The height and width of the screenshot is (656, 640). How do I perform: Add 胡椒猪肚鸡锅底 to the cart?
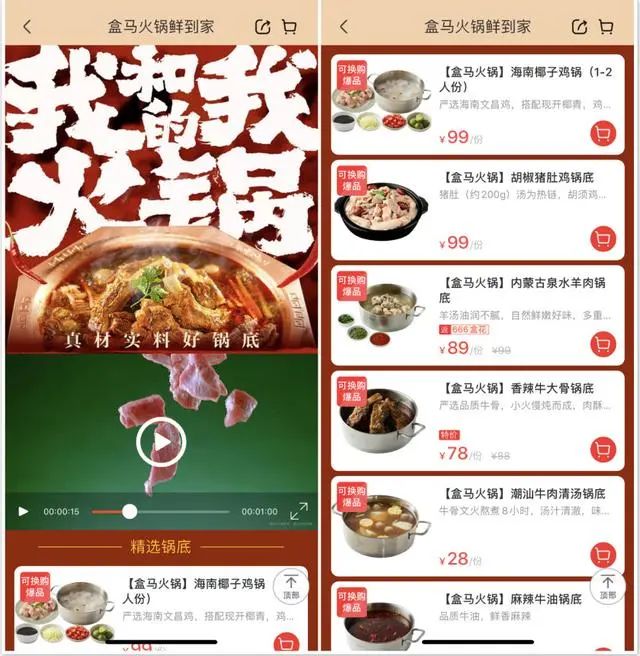(602, 239)
